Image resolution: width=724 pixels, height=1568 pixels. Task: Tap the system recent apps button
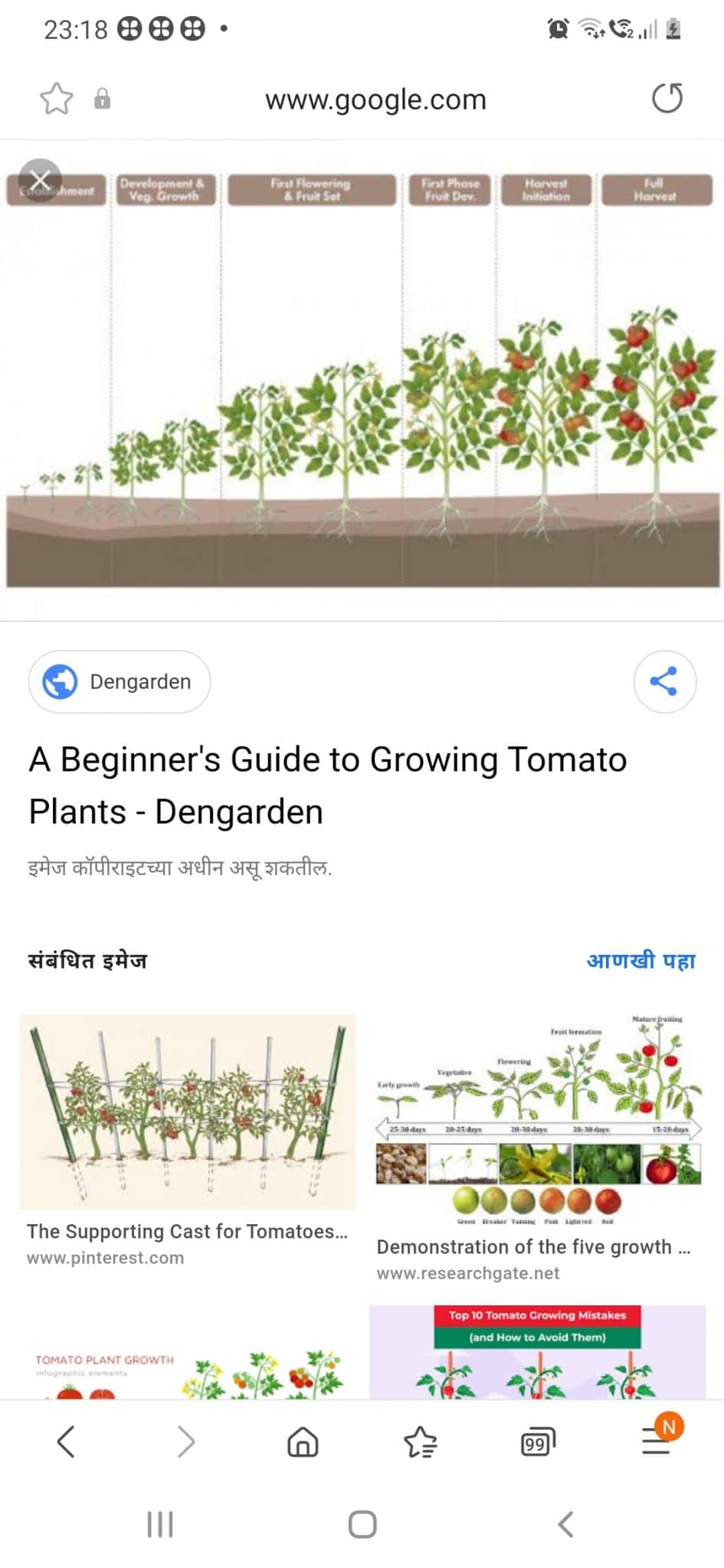pos(160,1524)
